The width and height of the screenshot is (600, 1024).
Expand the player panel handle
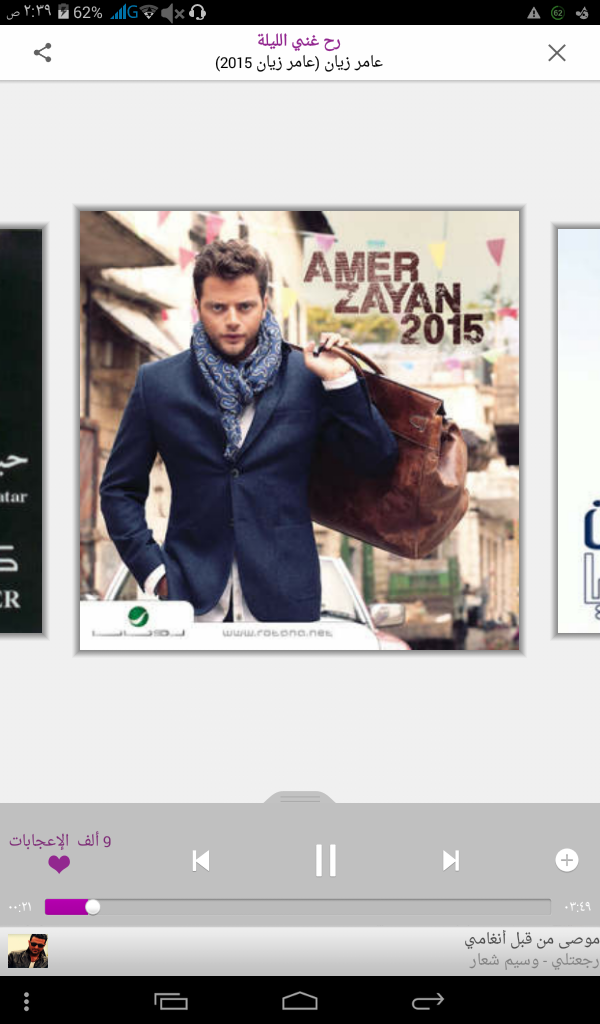[300, 797]
